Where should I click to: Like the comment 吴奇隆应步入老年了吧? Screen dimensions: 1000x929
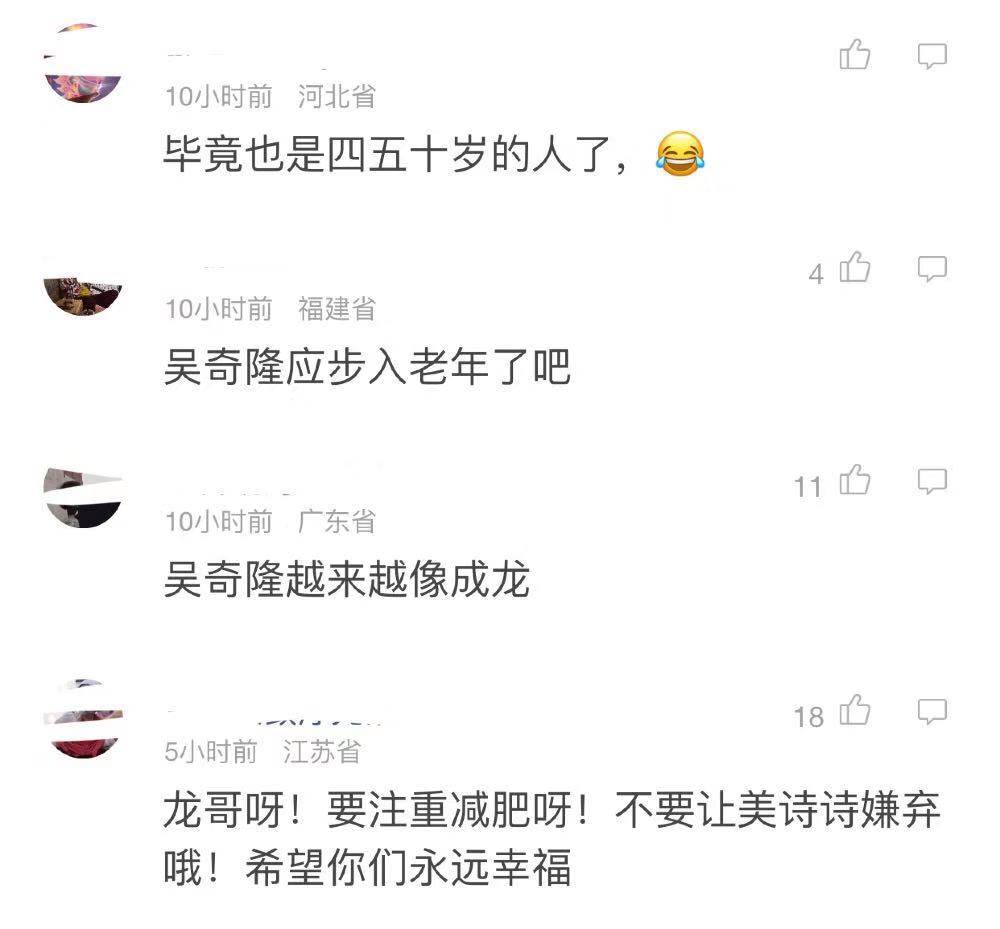[855, 268]
